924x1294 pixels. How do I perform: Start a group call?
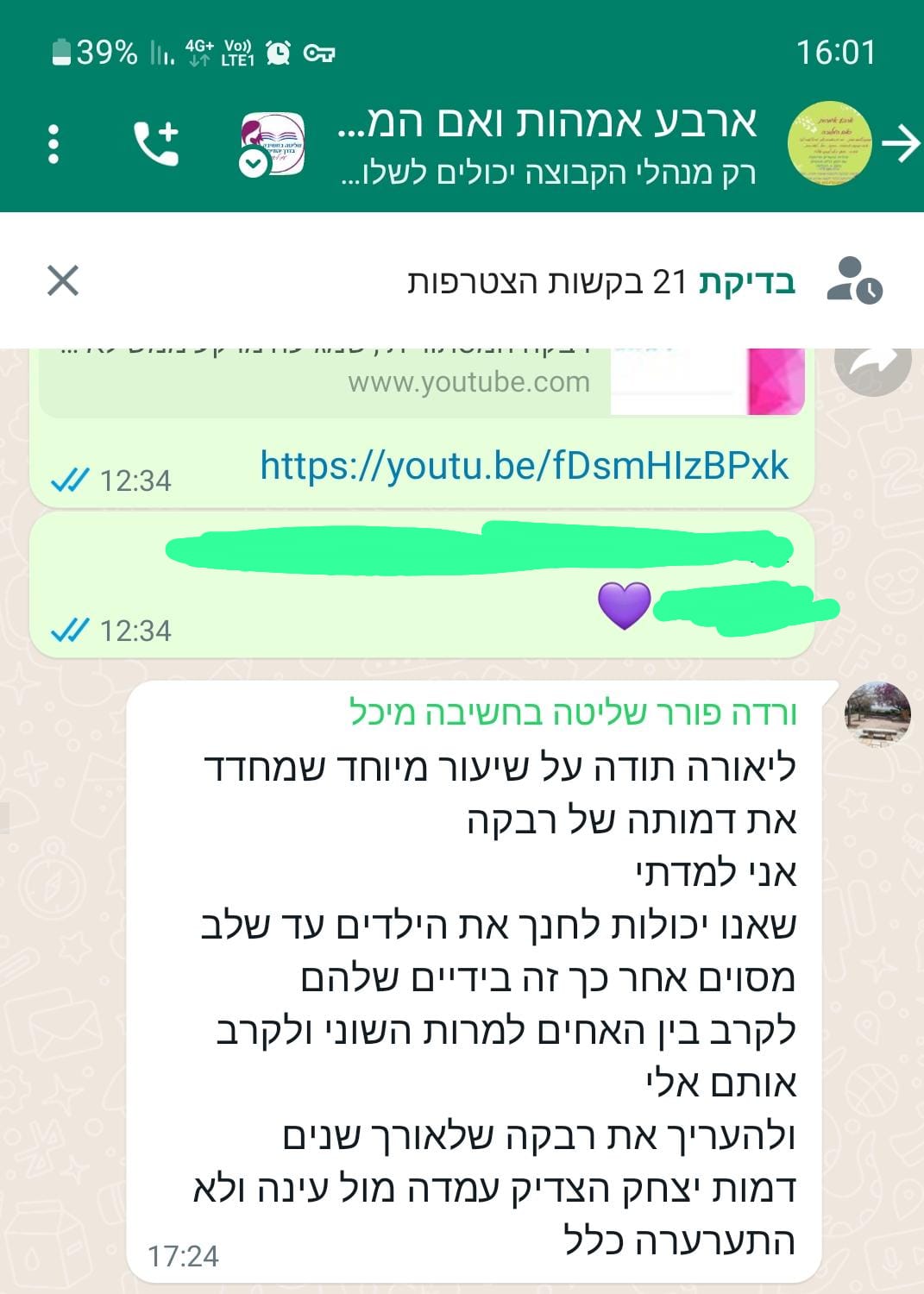[x=156, y=143]
